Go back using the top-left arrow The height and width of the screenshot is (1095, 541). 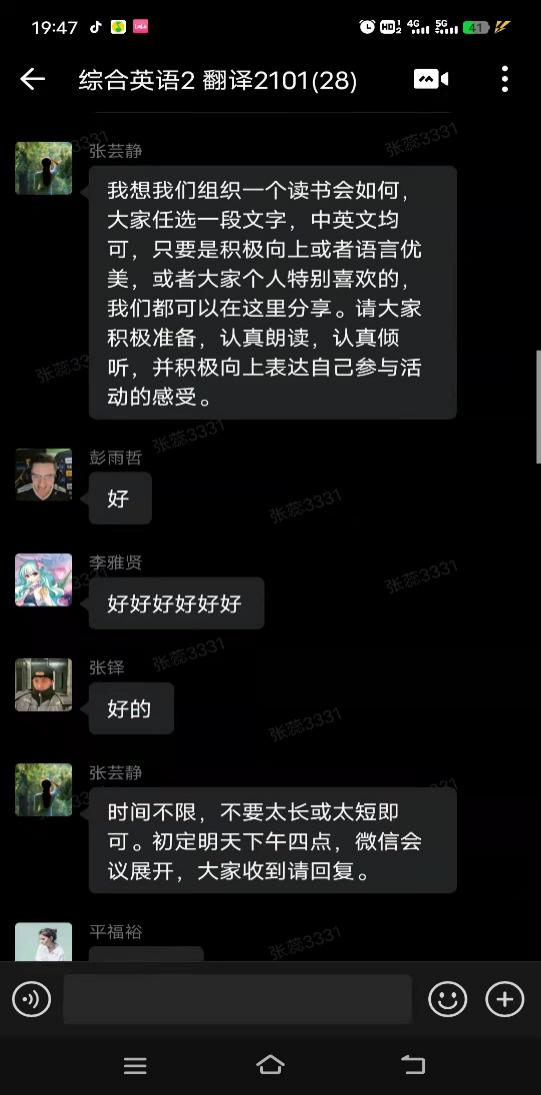[x=32, y=80]
